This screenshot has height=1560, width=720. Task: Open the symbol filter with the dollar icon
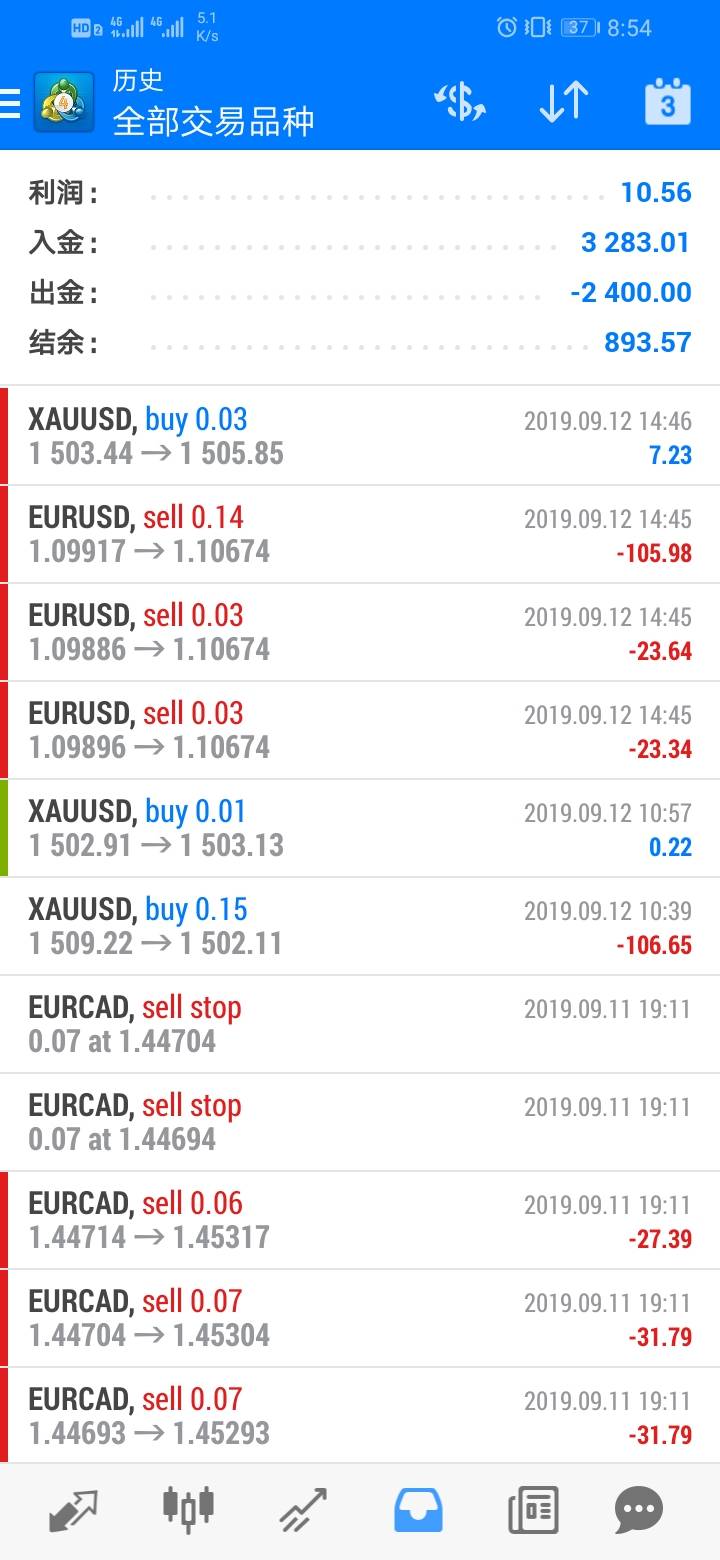click(459, 102)
